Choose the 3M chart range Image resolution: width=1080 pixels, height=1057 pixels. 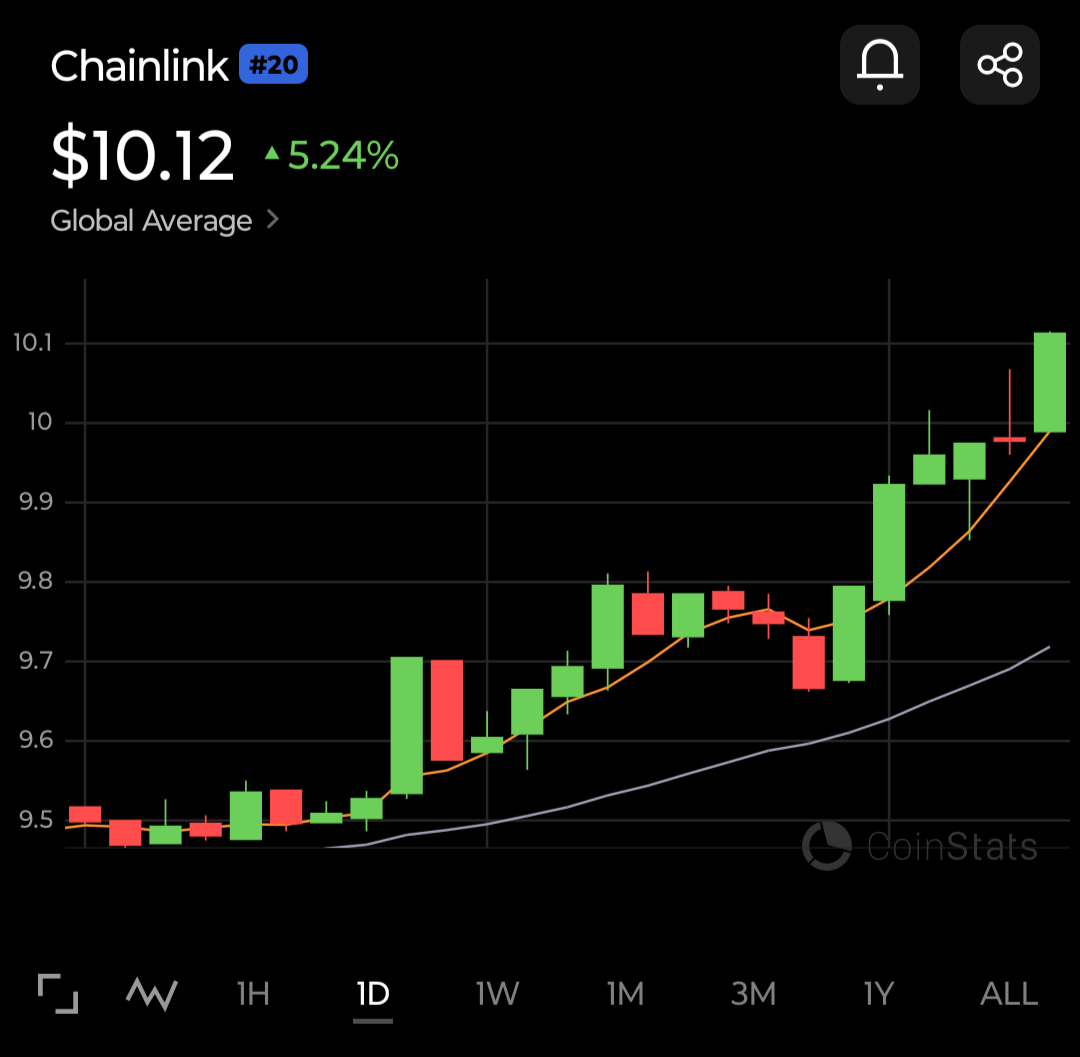click(x=754, y=994)
